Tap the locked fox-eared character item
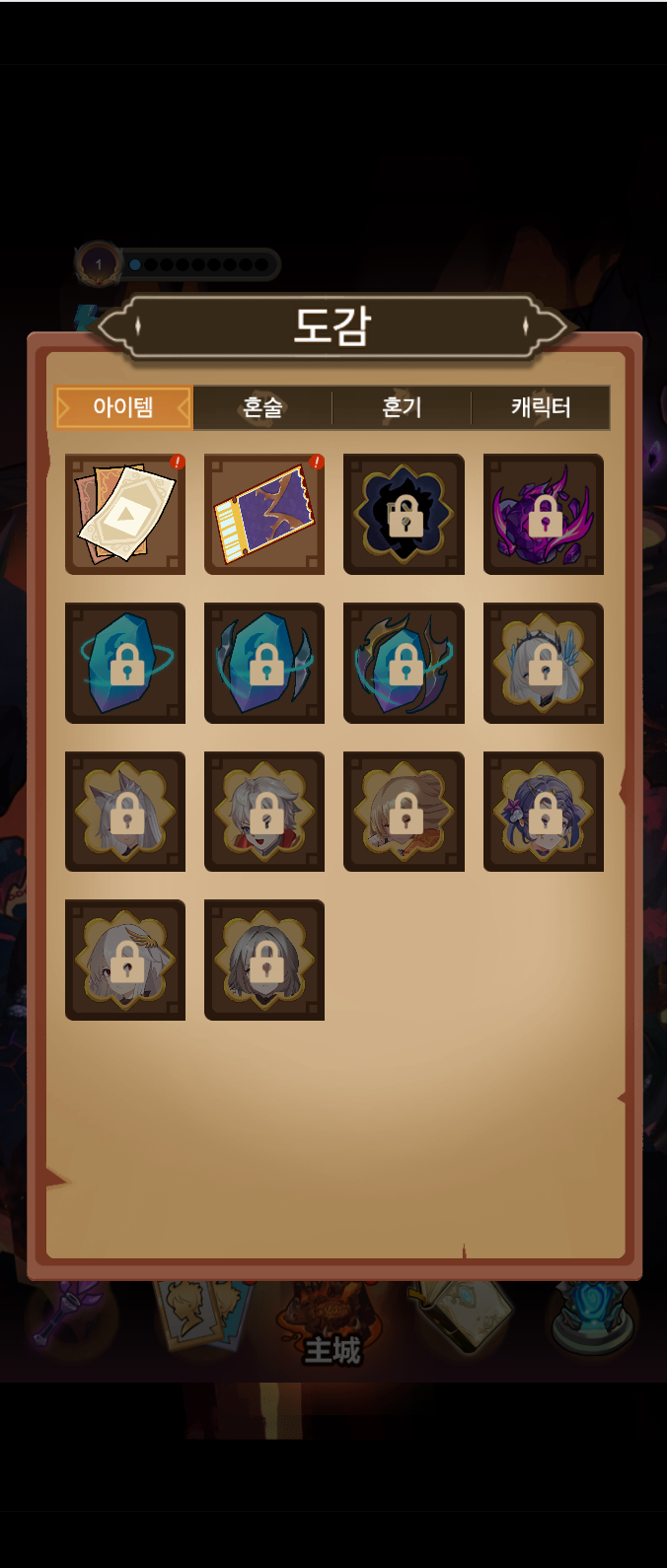Image resolution: width=667 pixels, height=1568 pixels. tap(125, 812)
